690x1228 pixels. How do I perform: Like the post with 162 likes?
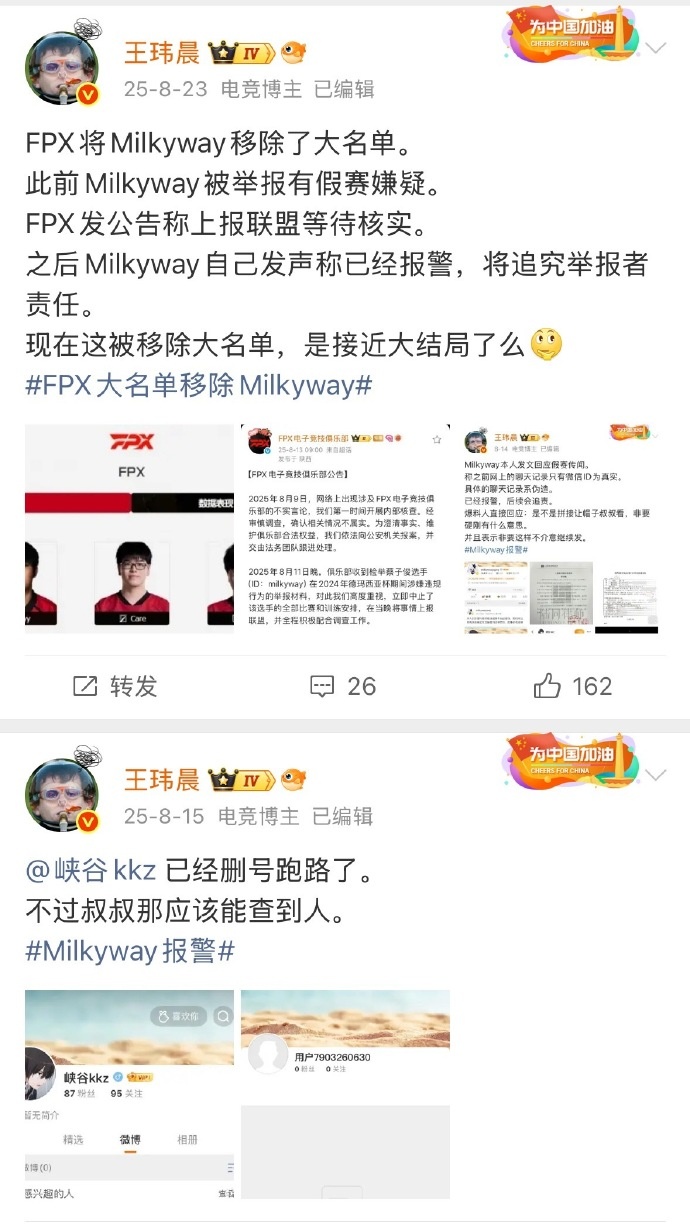coord(572,685)
